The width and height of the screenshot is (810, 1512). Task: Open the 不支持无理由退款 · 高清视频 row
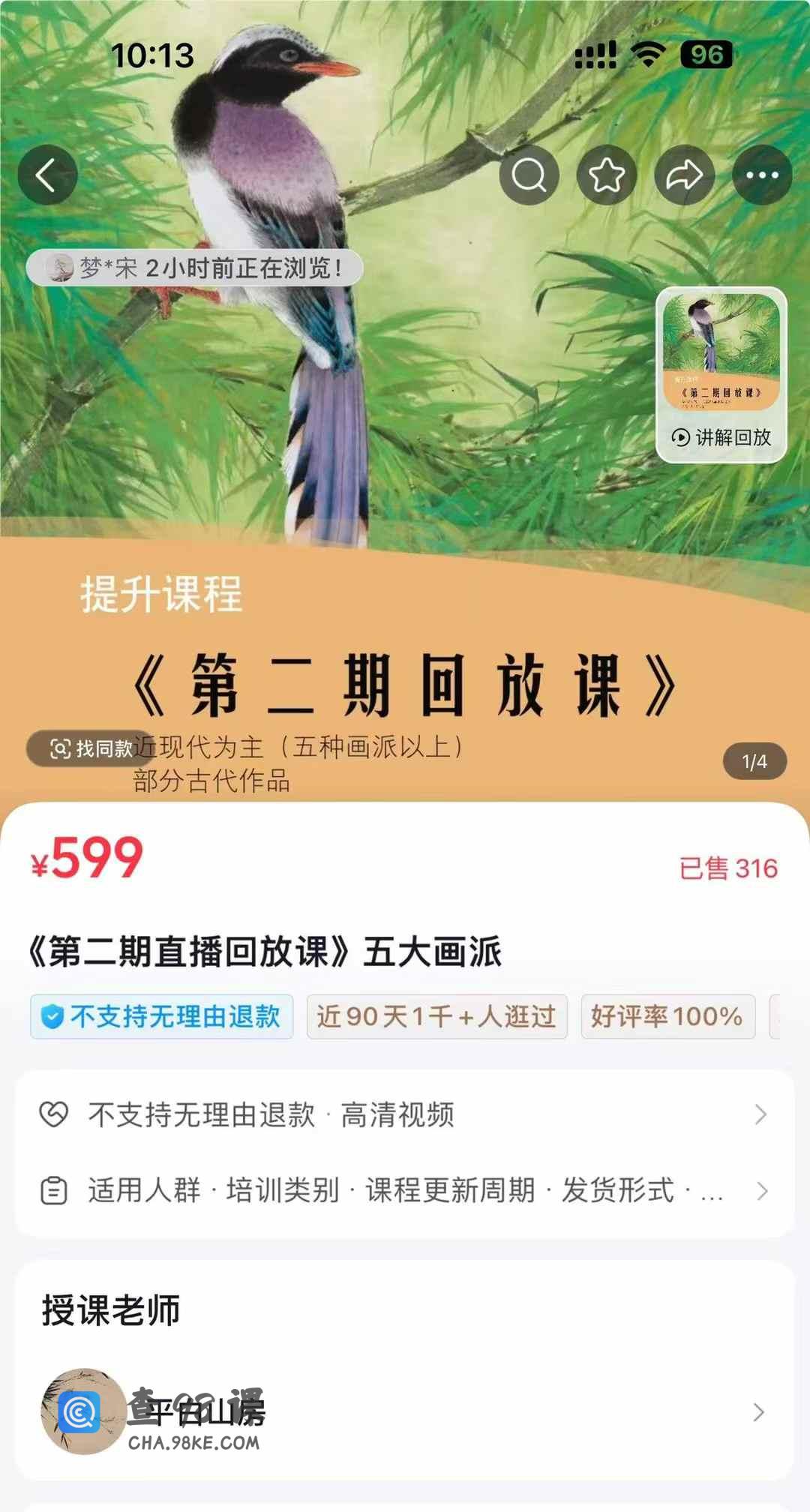[x=405, y=1114]
